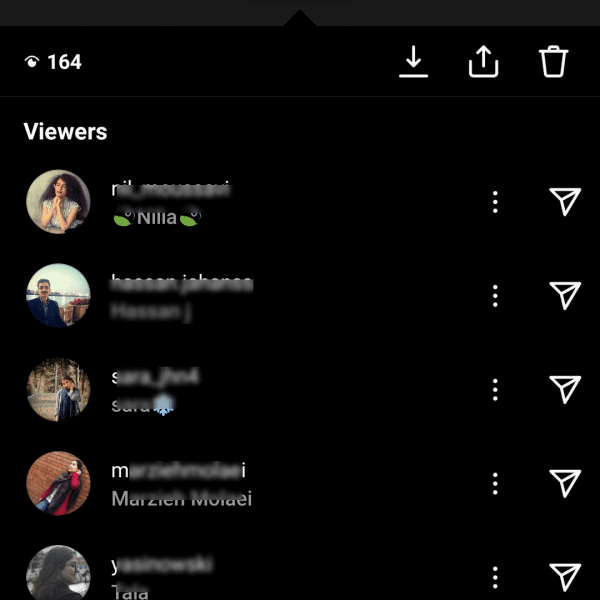Send a message to Marzieh Molaei
Screen dimensions: 600x600
click(x=565, y=483)
